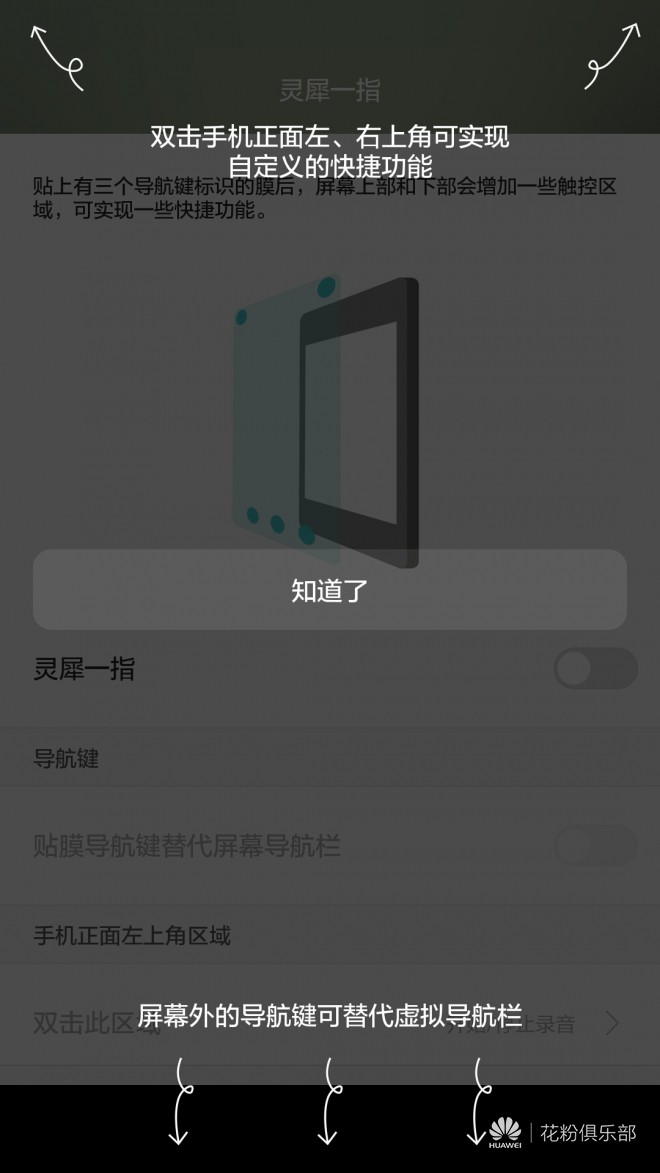The height and width of the screenshot is (1173, 660).
Task: Dismiss the tutorial with 知道了 button
Action: (x=330, y=590)
